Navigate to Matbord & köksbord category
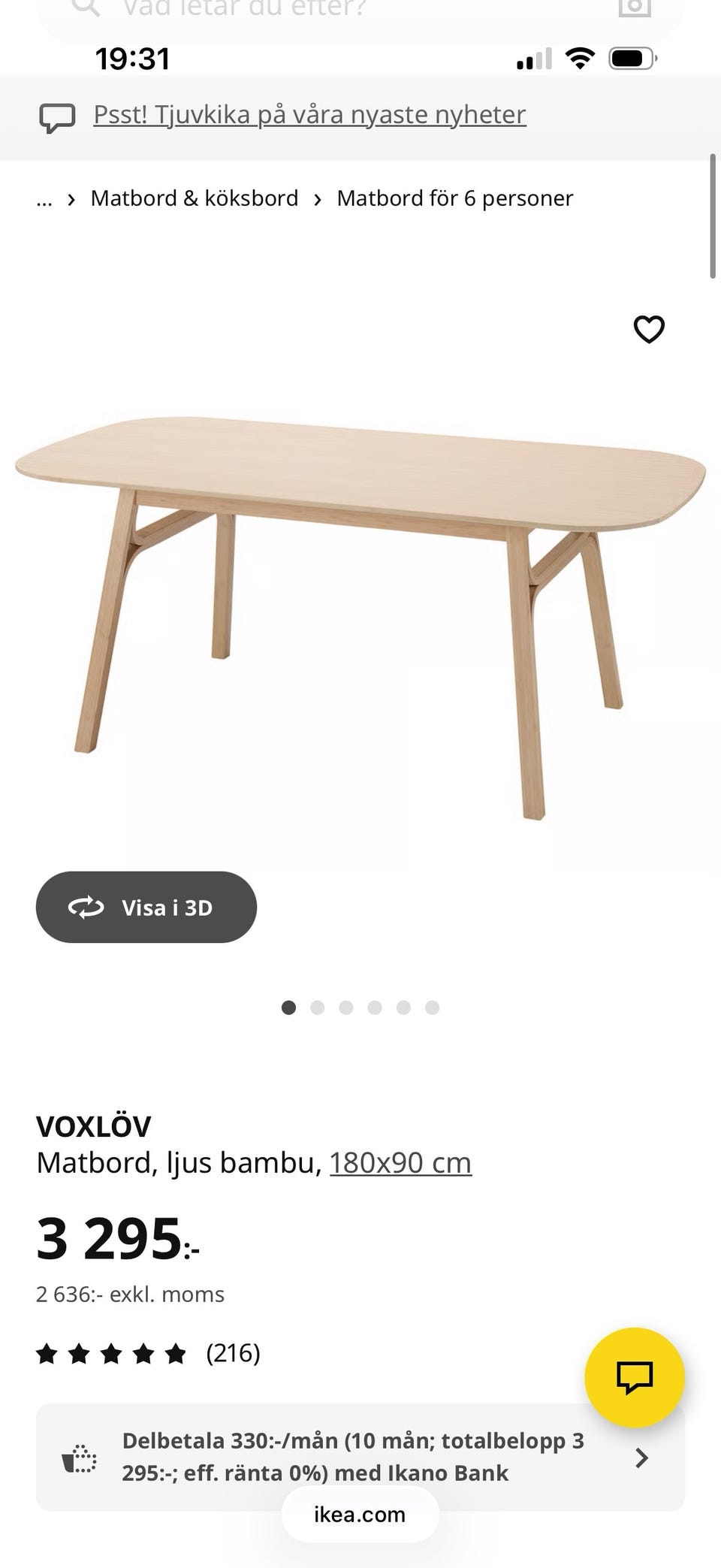The height and width of the screenshot is (1568, 721). click(x=194, y=198)
